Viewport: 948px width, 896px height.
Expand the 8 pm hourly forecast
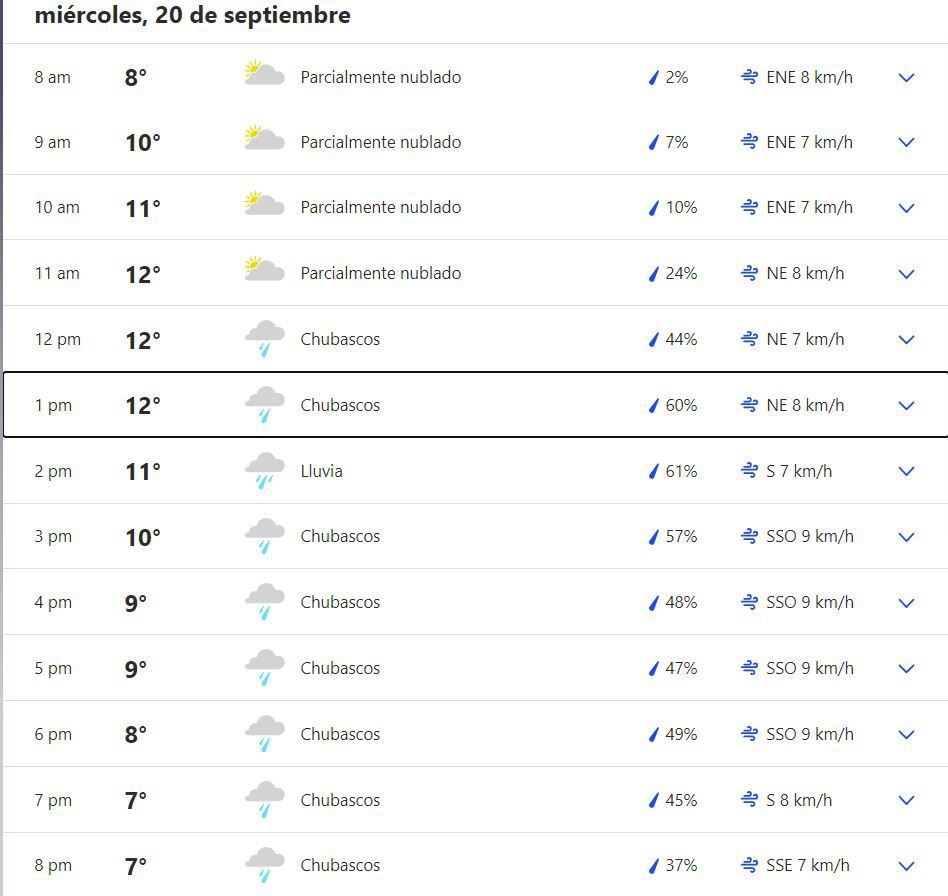coord(906,866)
